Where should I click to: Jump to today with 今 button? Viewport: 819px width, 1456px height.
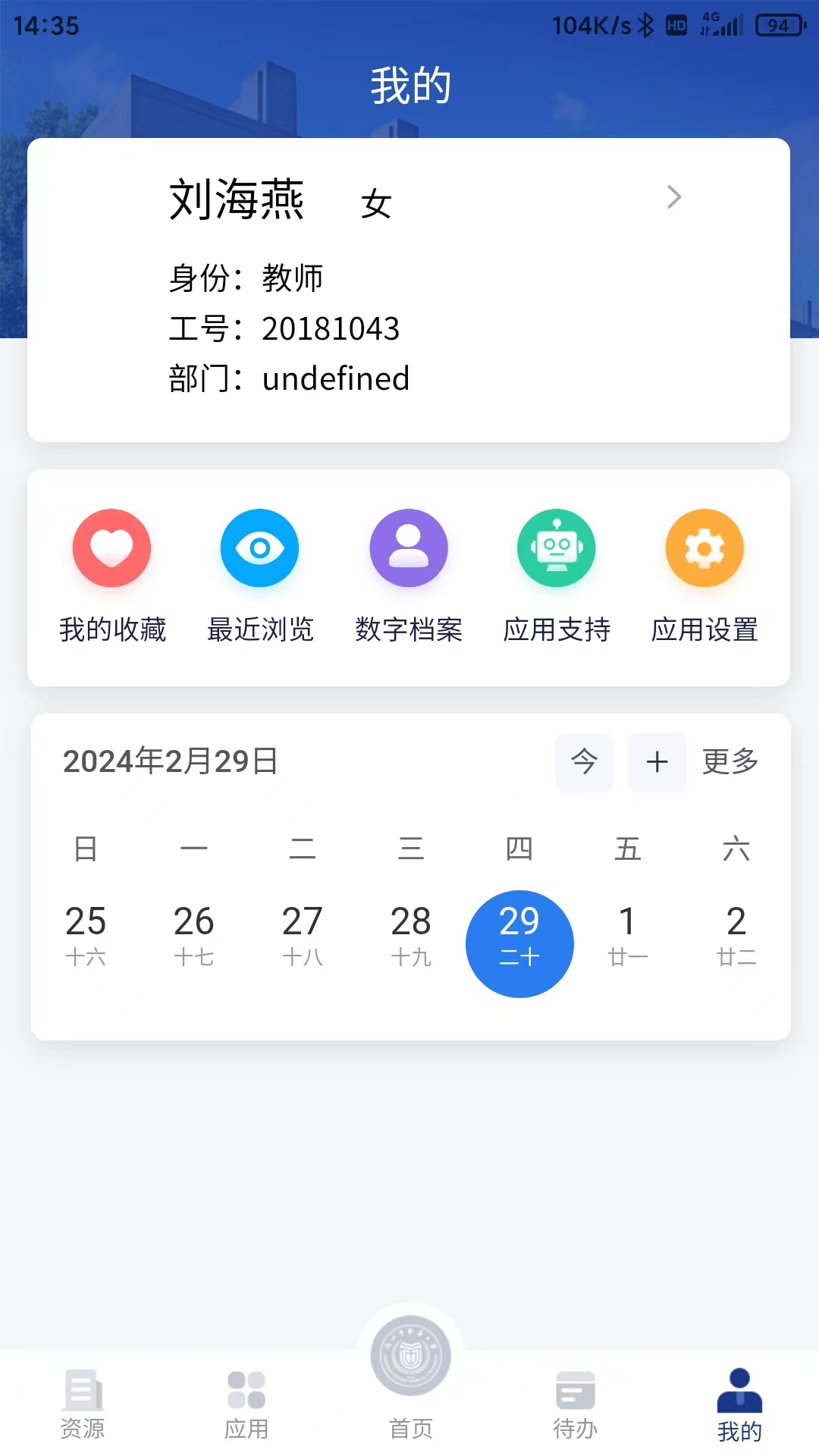pos(584,764)
